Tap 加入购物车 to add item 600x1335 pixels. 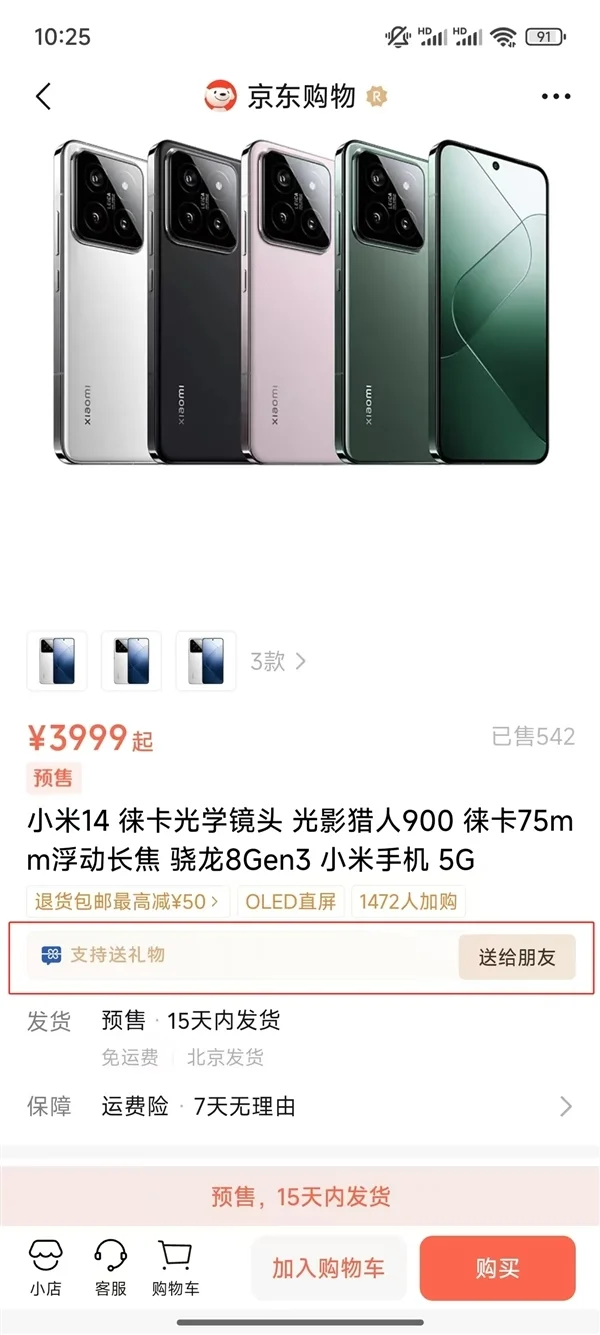[328, 1268]
